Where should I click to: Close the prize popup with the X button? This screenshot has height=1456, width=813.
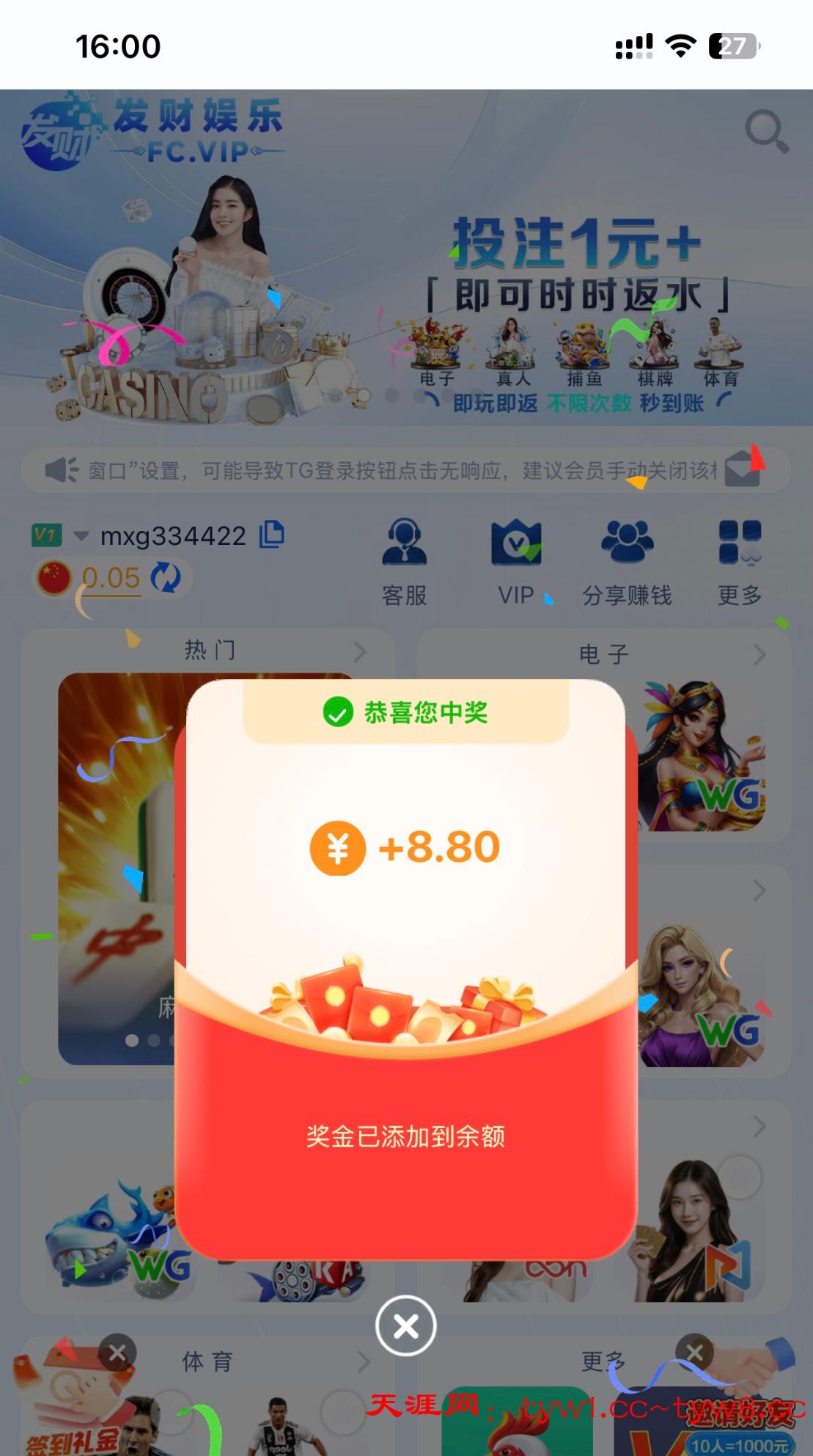pyautogui.click(x=405, y=1326)
